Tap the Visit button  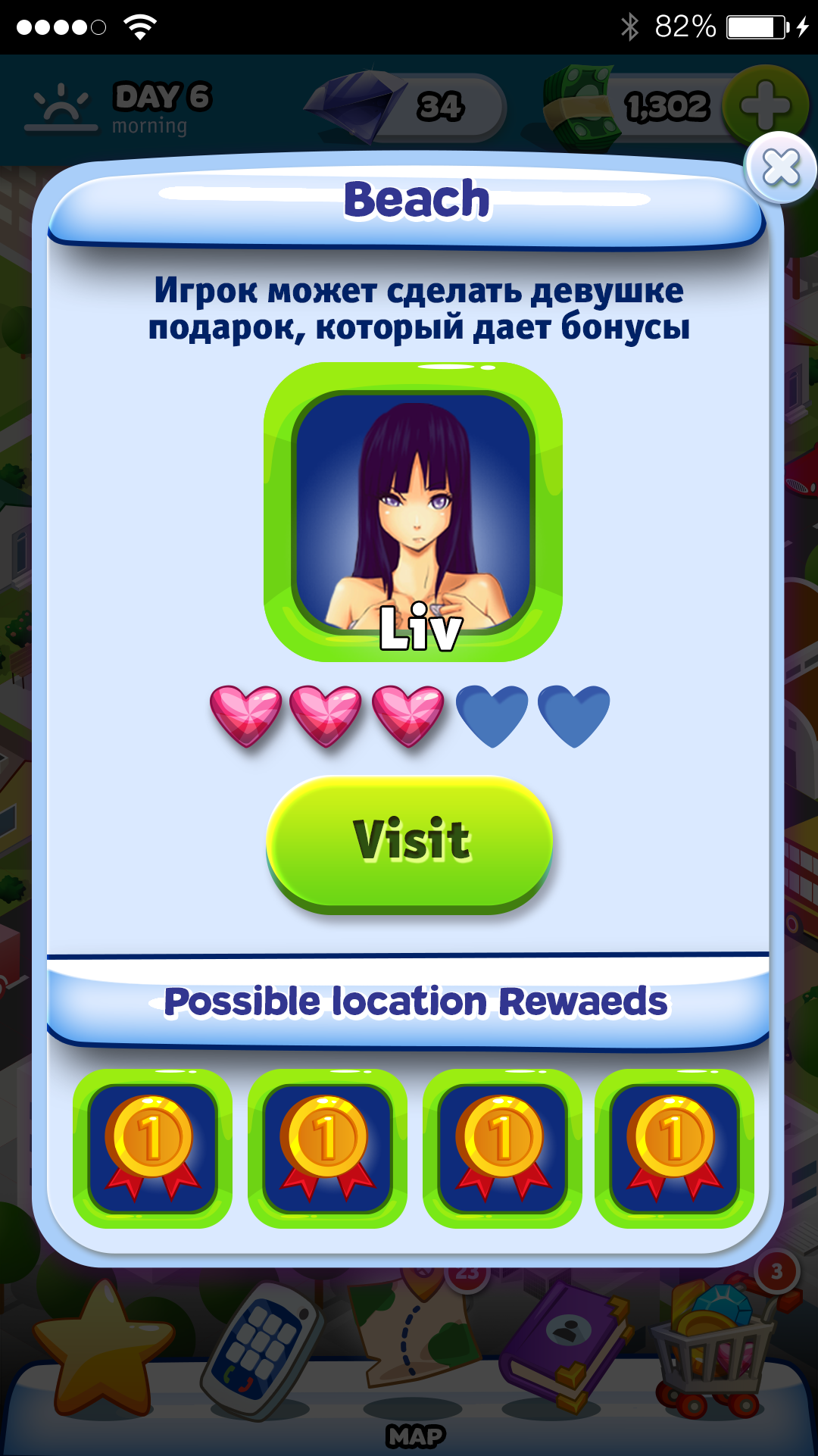tap(410, 843)
